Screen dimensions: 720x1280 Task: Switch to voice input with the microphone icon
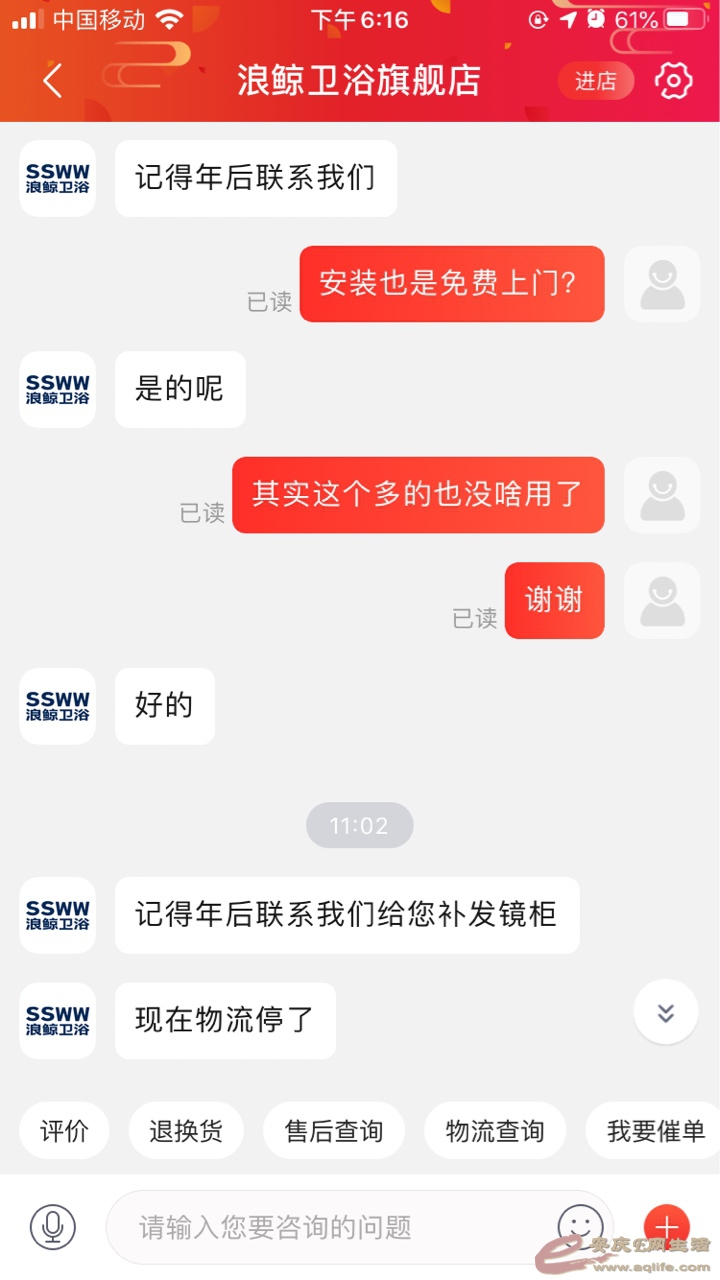tap(53, 1226)
